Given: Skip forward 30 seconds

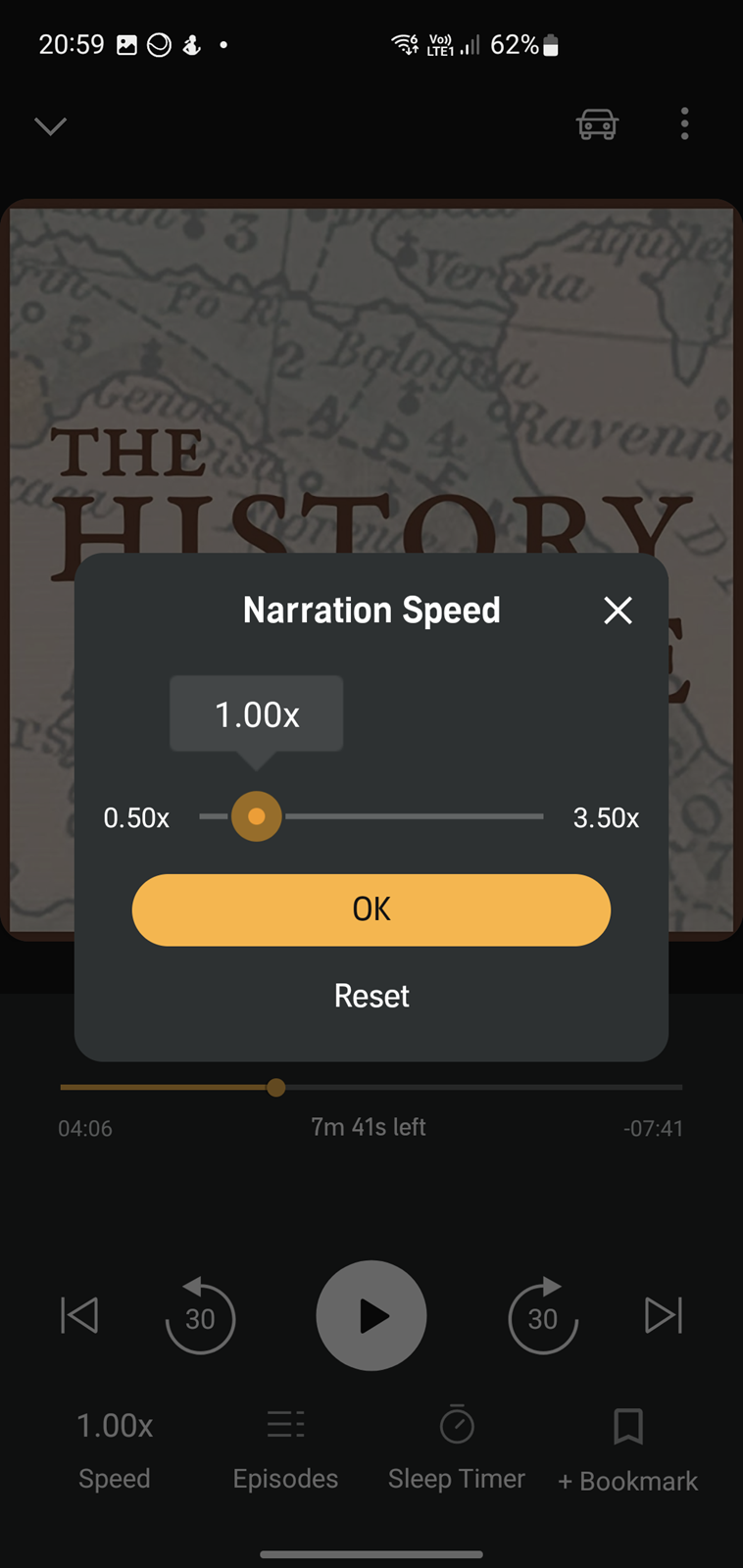Looking at the screenshot, I should pos(543,1315).
